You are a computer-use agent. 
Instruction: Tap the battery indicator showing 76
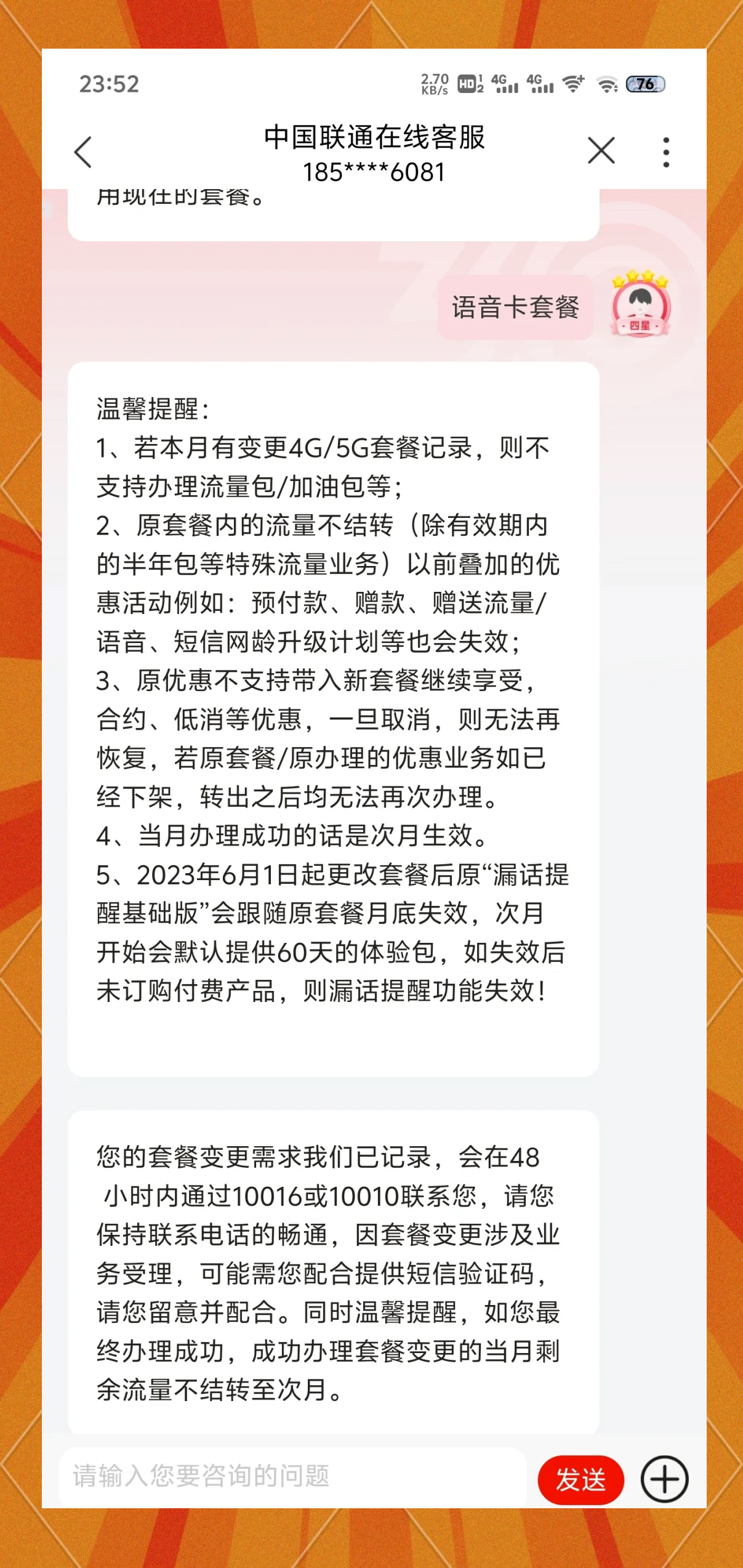[x=645, y=85]
